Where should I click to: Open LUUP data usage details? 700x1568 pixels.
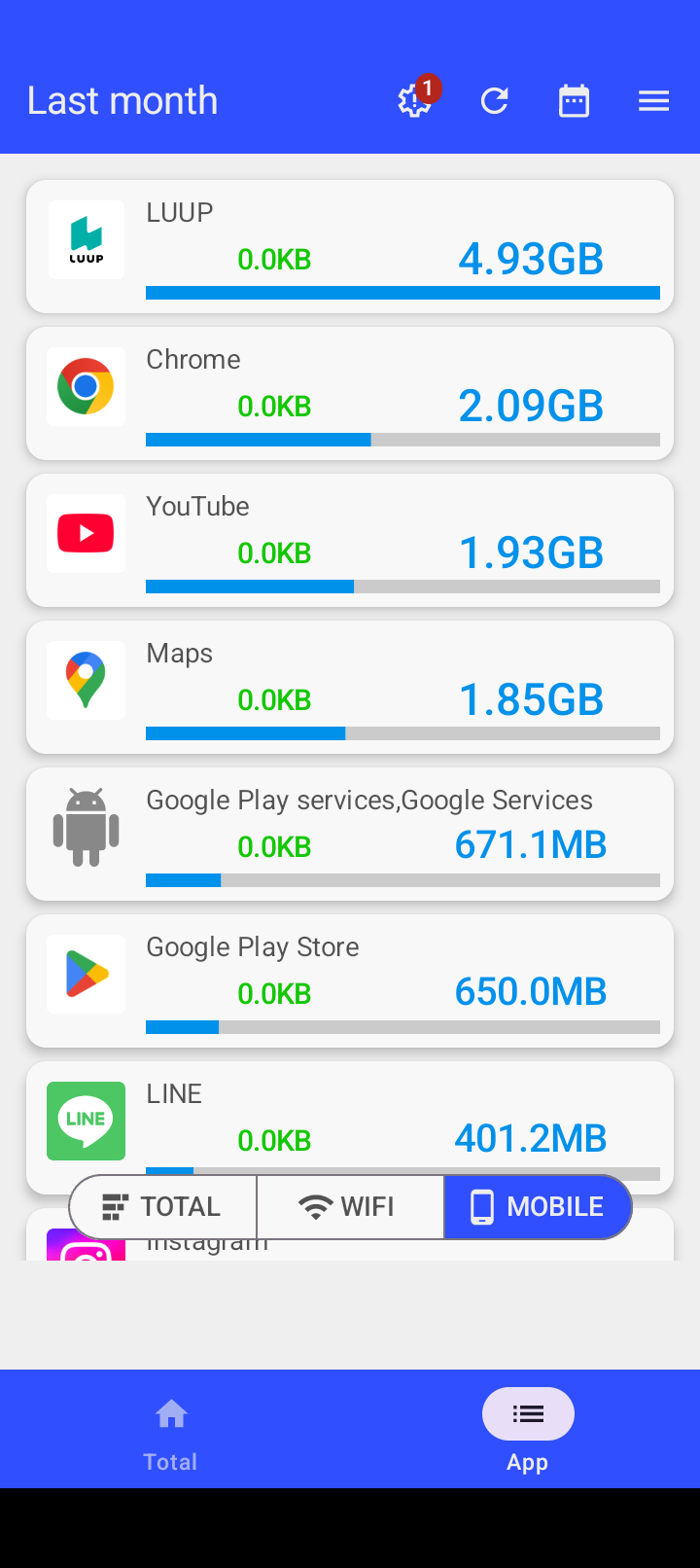(x=350, y=246)
